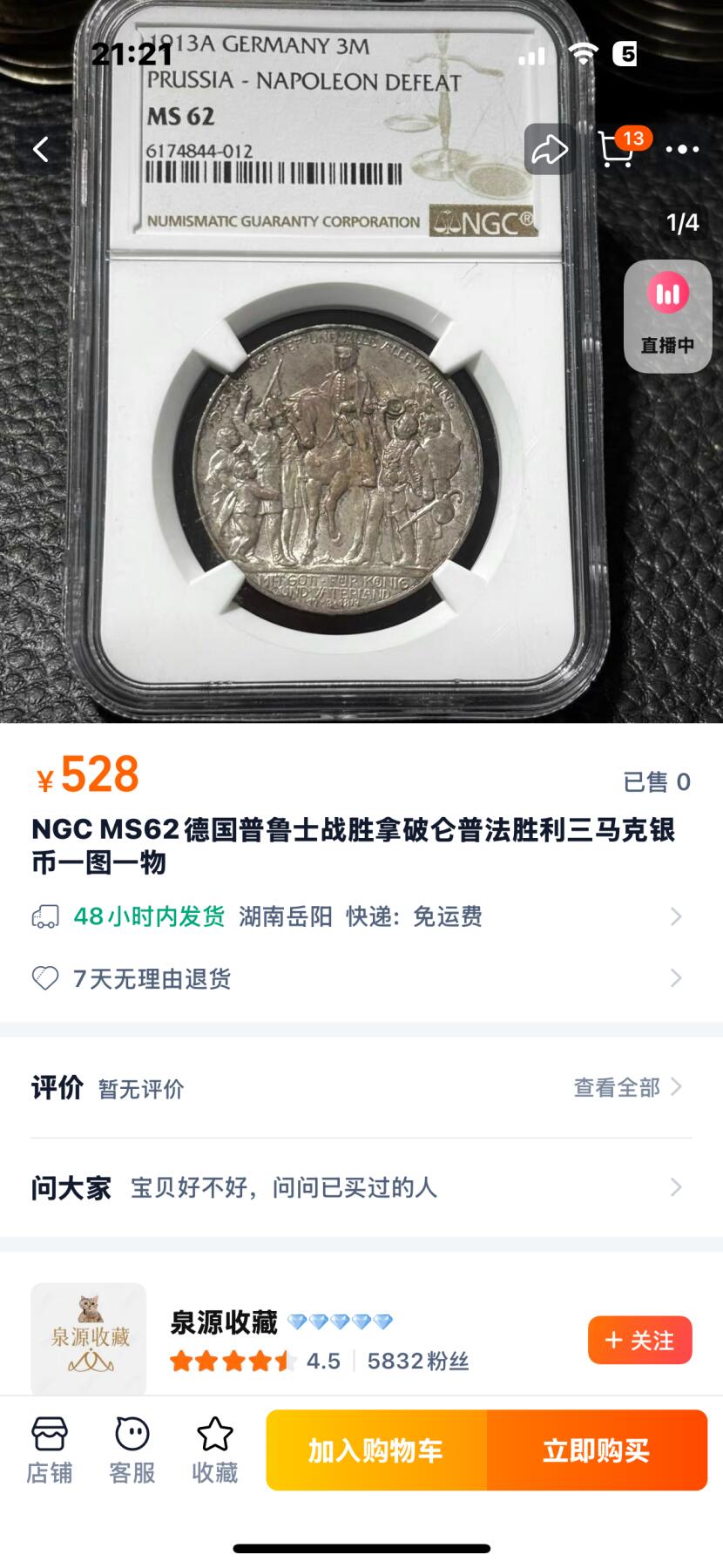
Task: Share this coin listing
Action: tap(549, 150)
